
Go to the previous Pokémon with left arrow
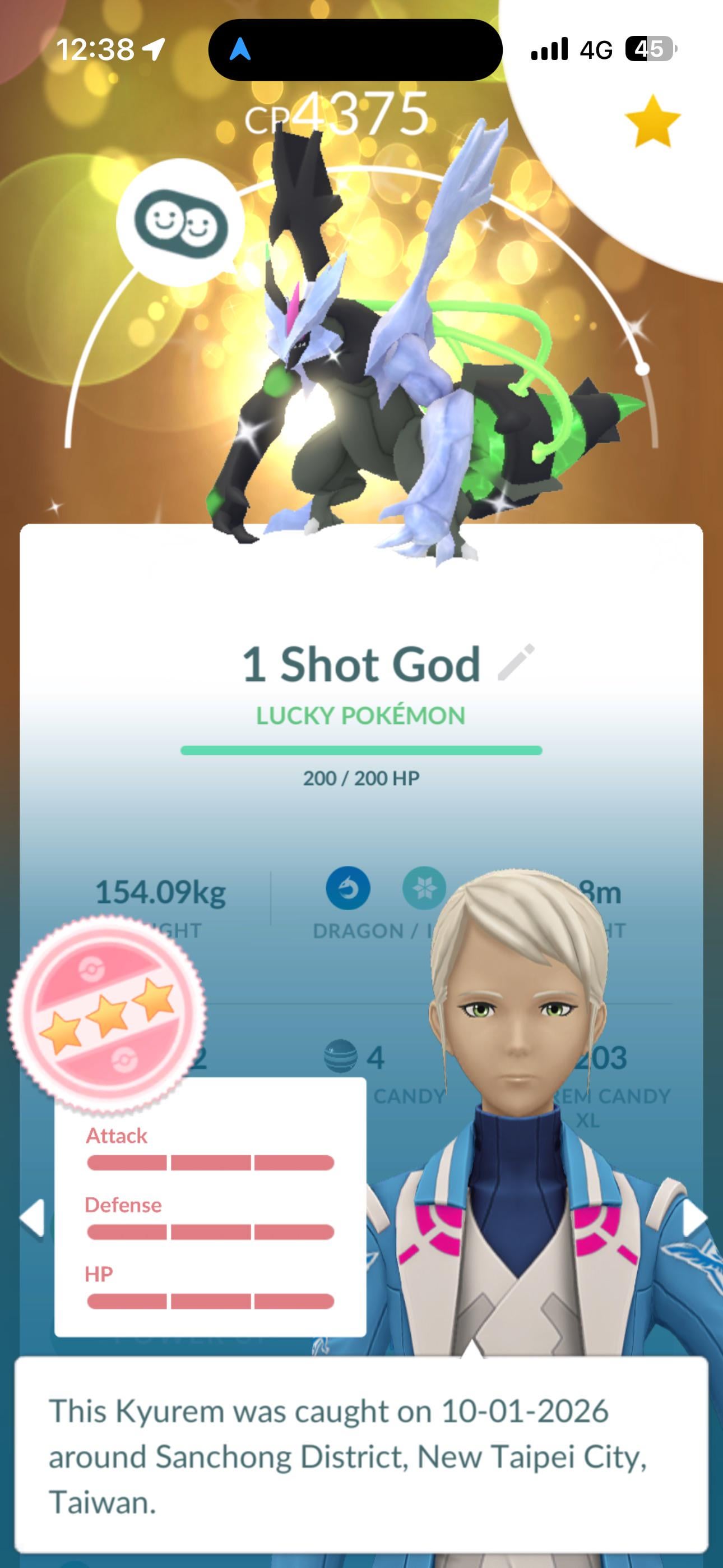point(33,1217)
